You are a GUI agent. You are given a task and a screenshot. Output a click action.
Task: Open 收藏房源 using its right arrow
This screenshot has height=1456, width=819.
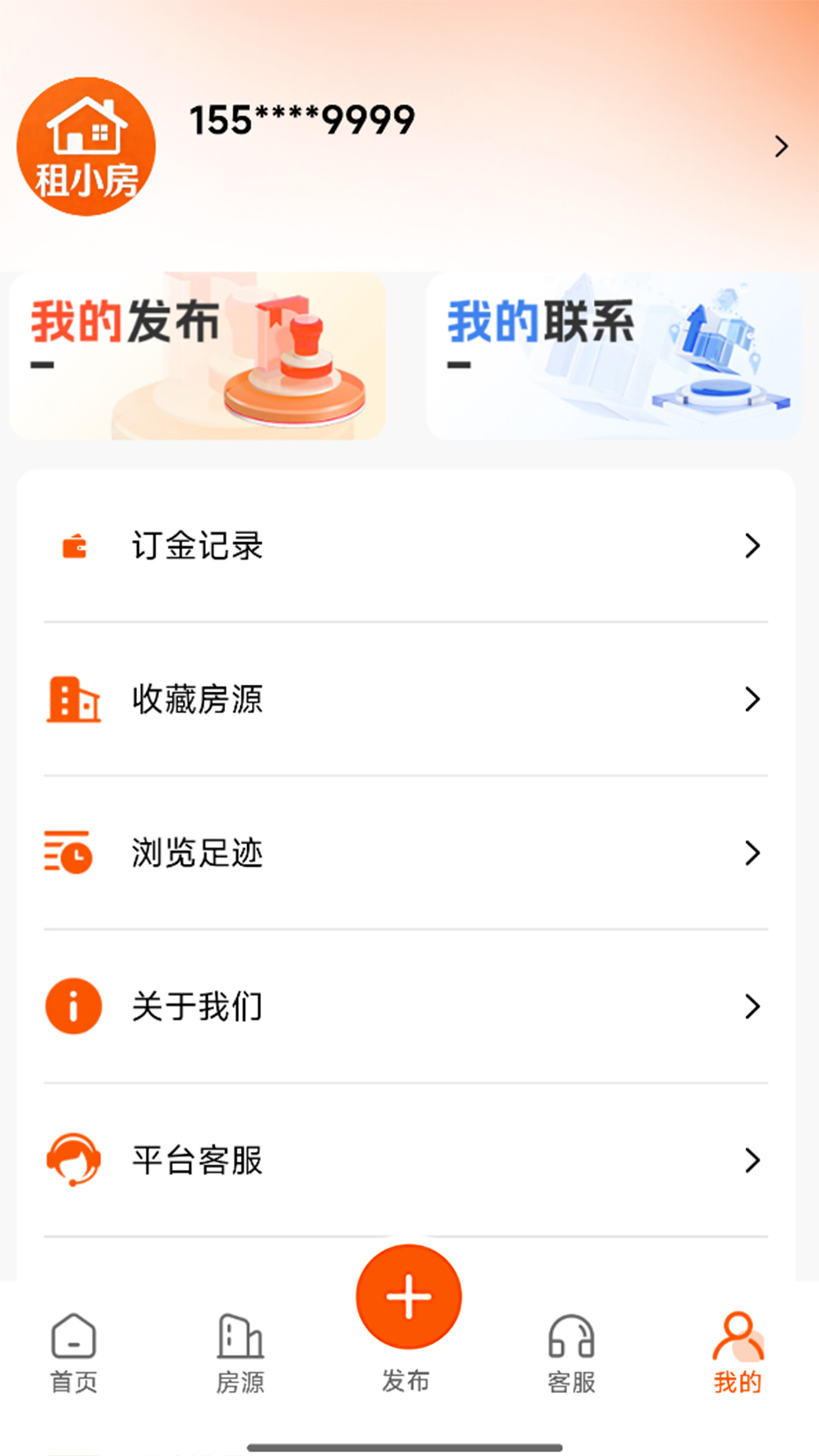pos(752,701)
